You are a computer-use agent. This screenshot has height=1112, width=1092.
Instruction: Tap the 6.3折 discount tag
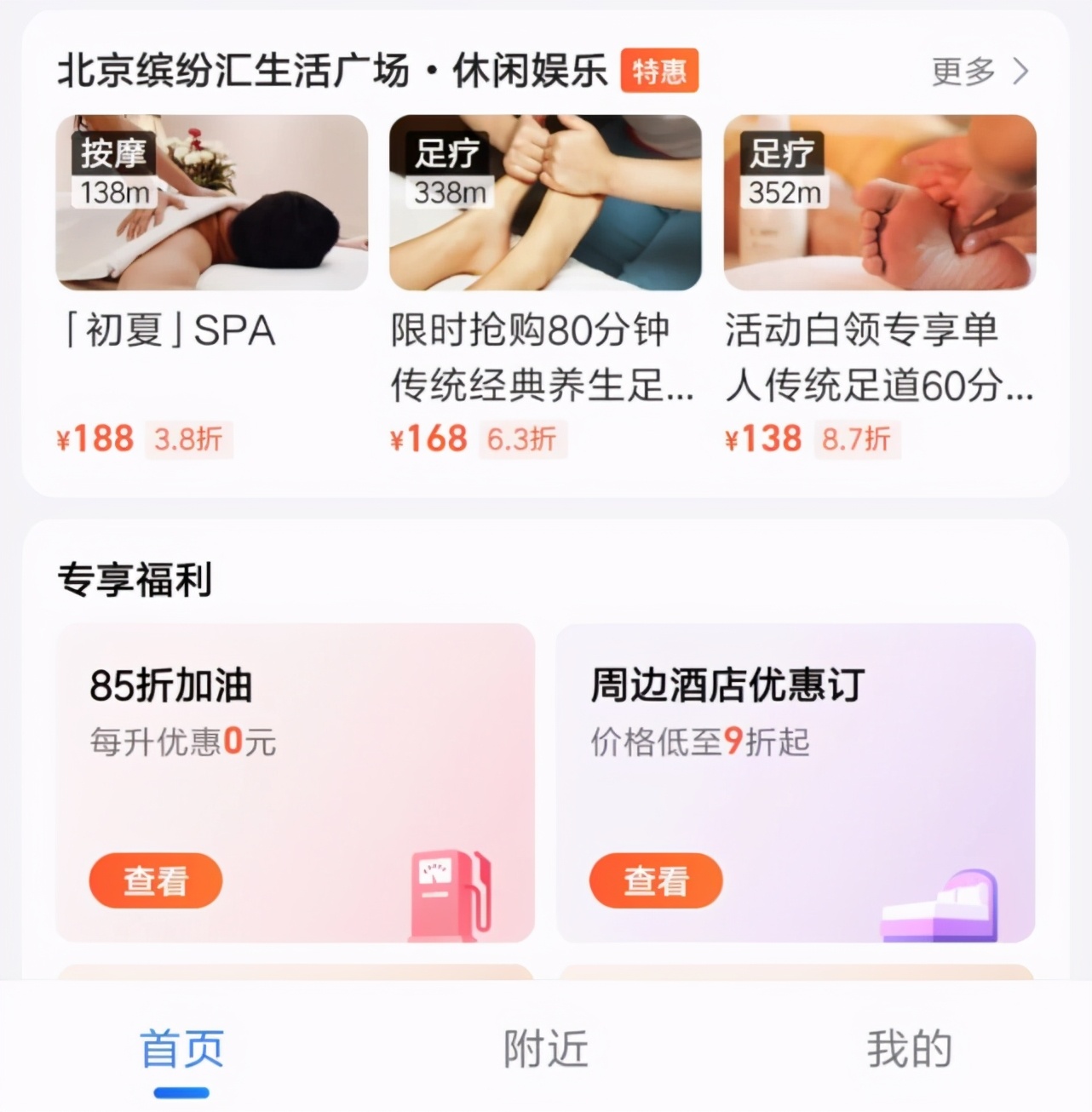tap(522, 440)
